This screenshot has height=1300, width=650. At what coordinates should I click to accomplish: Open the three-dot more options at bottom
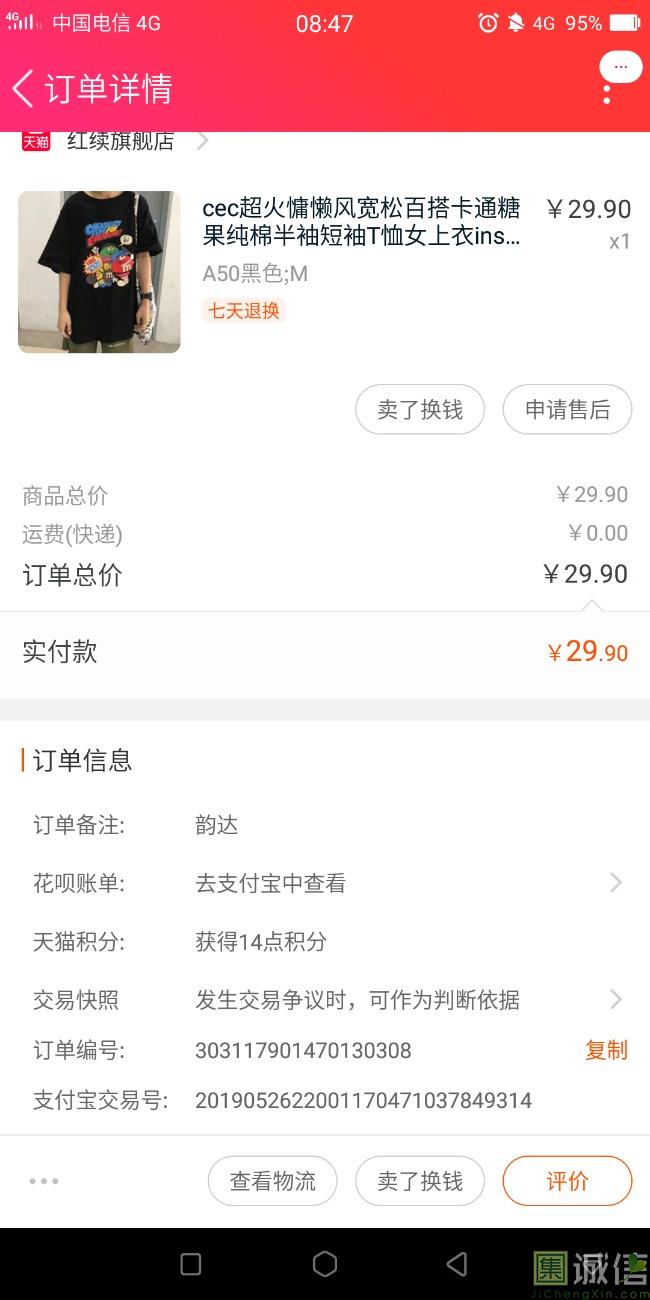[x=44, y=1181]
